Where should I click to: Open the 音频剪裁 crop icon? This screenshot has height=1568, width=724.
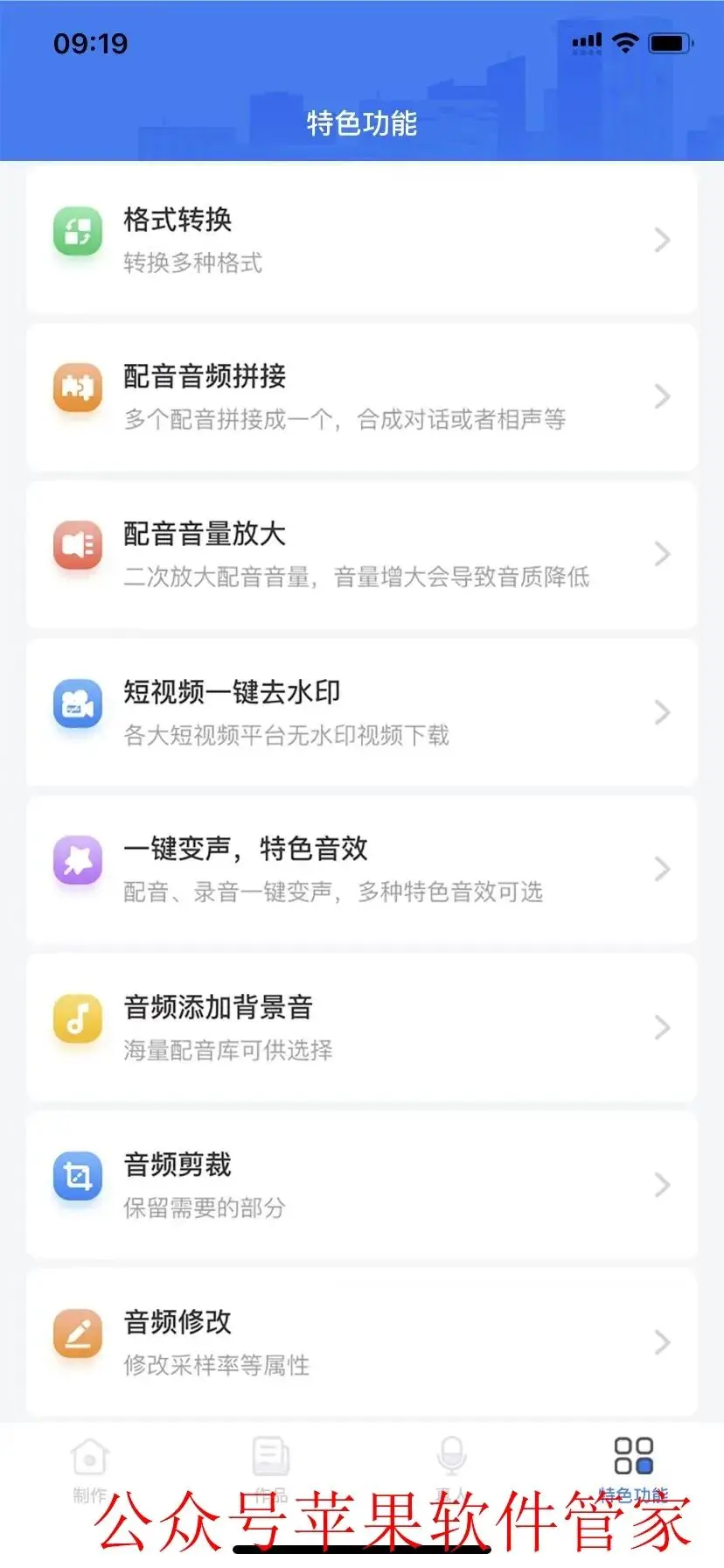[77, 1178]
